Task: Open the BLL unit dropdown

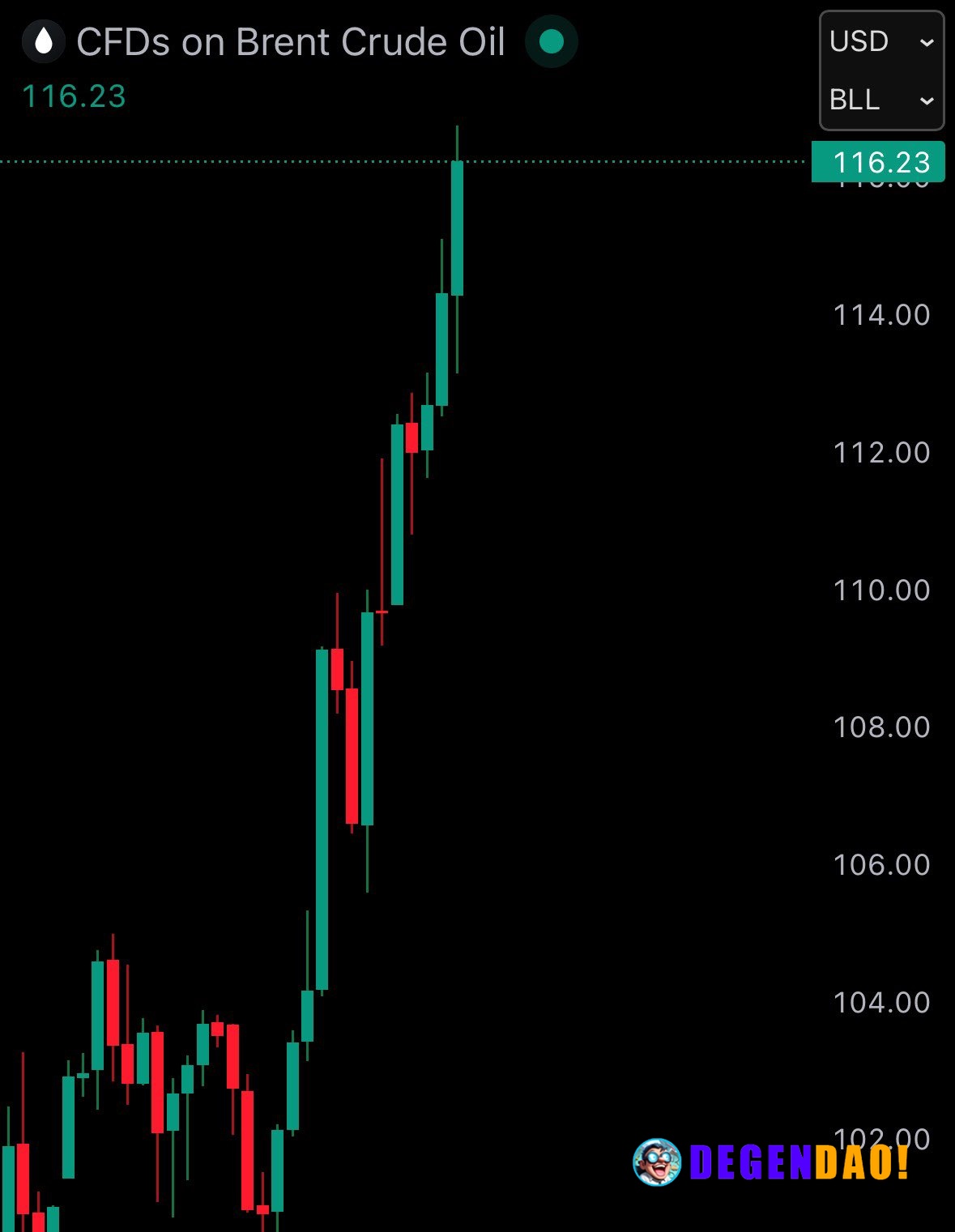Action: [926, 100]
